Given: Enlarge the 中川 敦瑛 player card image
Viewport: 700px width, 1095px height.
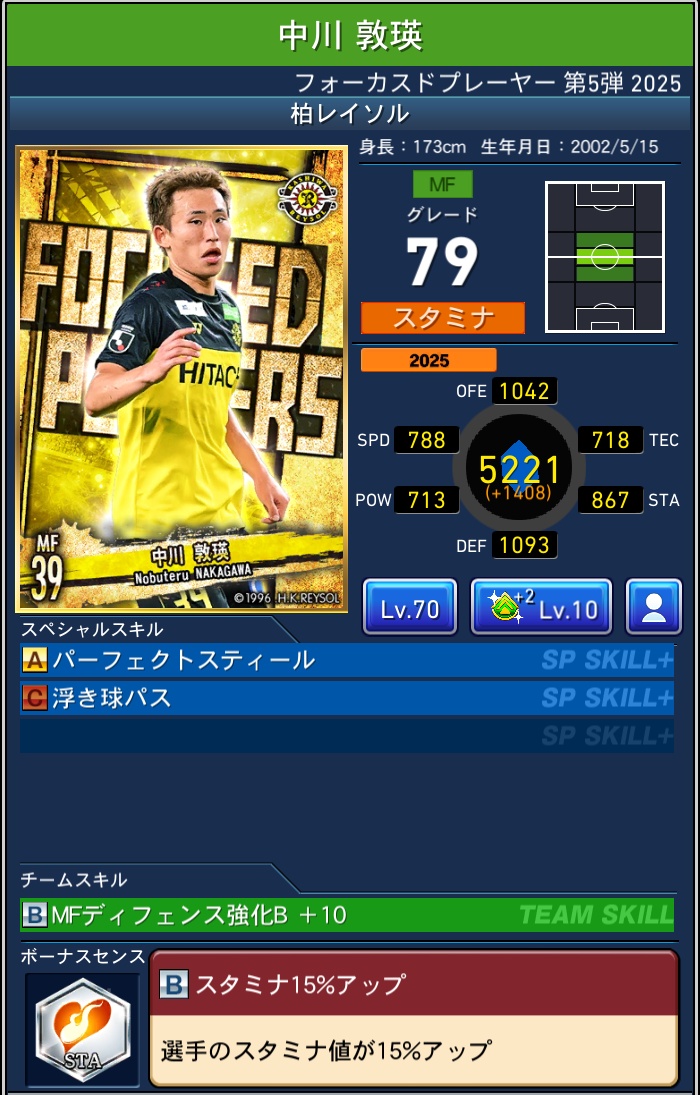Looking at the screenshot, I should pyautogui.click(x=182, y=380).
